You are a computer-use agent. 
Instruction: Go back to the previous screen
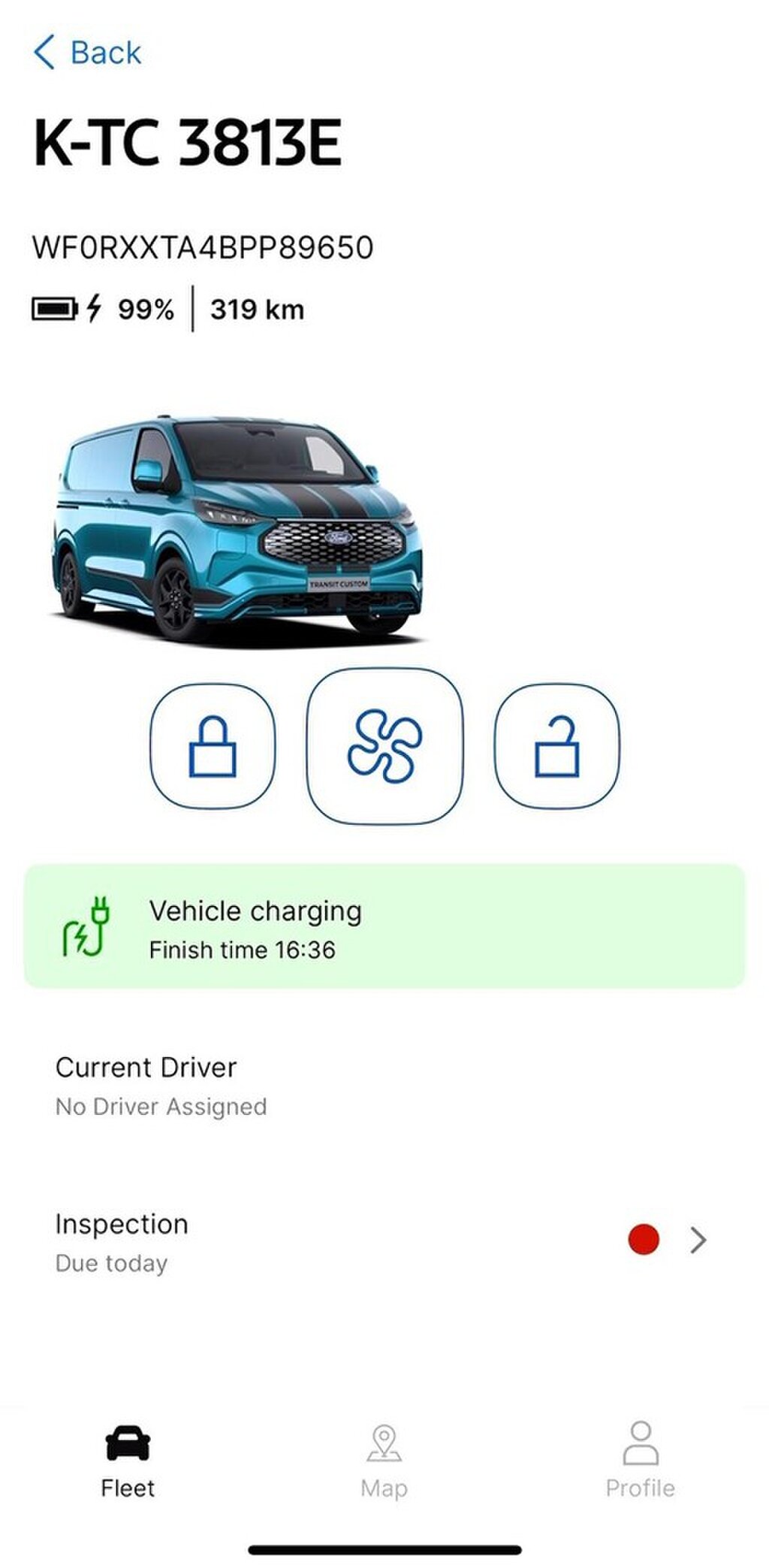click(87, 53)
